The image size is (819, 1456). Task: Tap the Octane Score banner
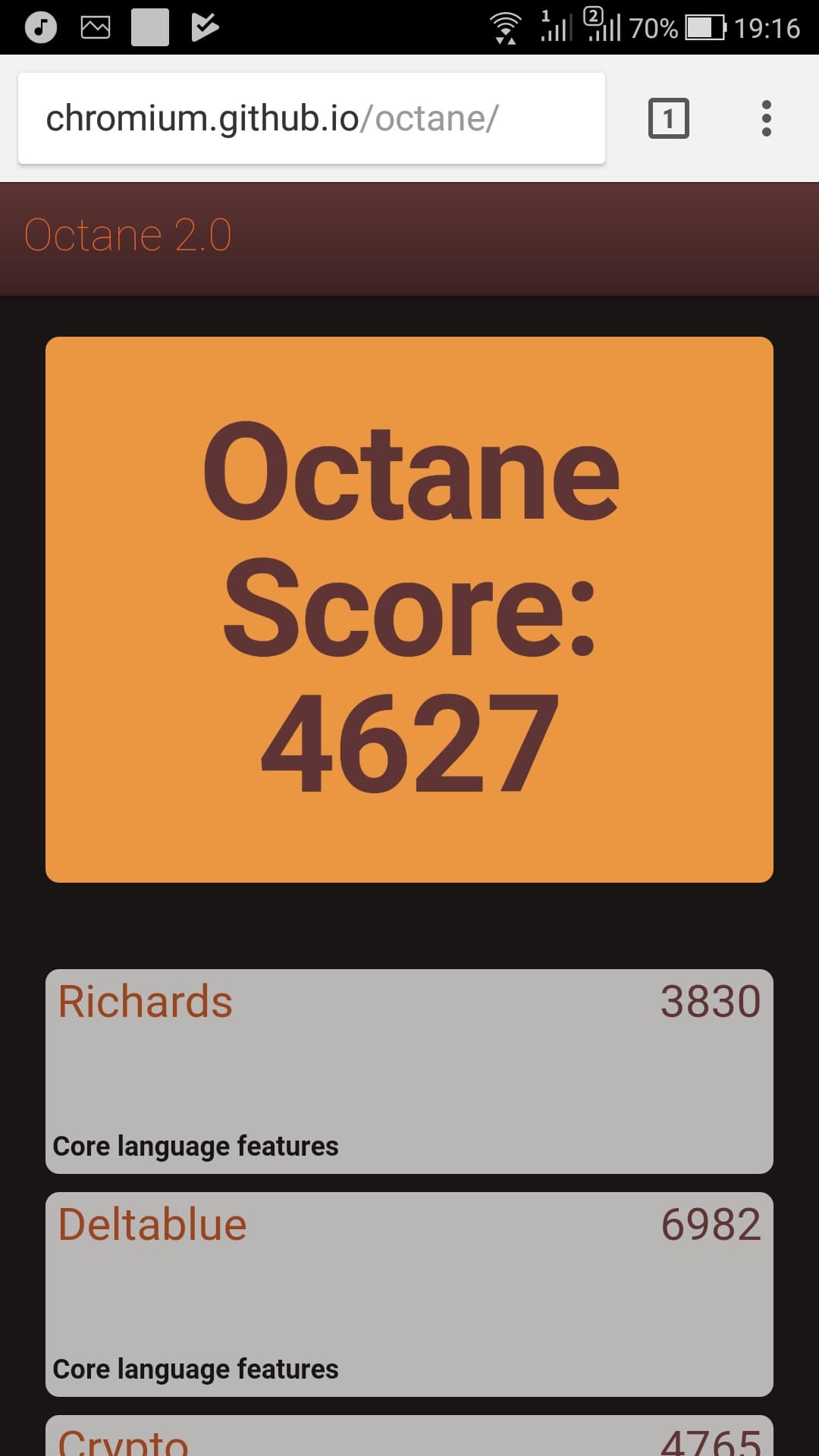[x=409, y=609]
